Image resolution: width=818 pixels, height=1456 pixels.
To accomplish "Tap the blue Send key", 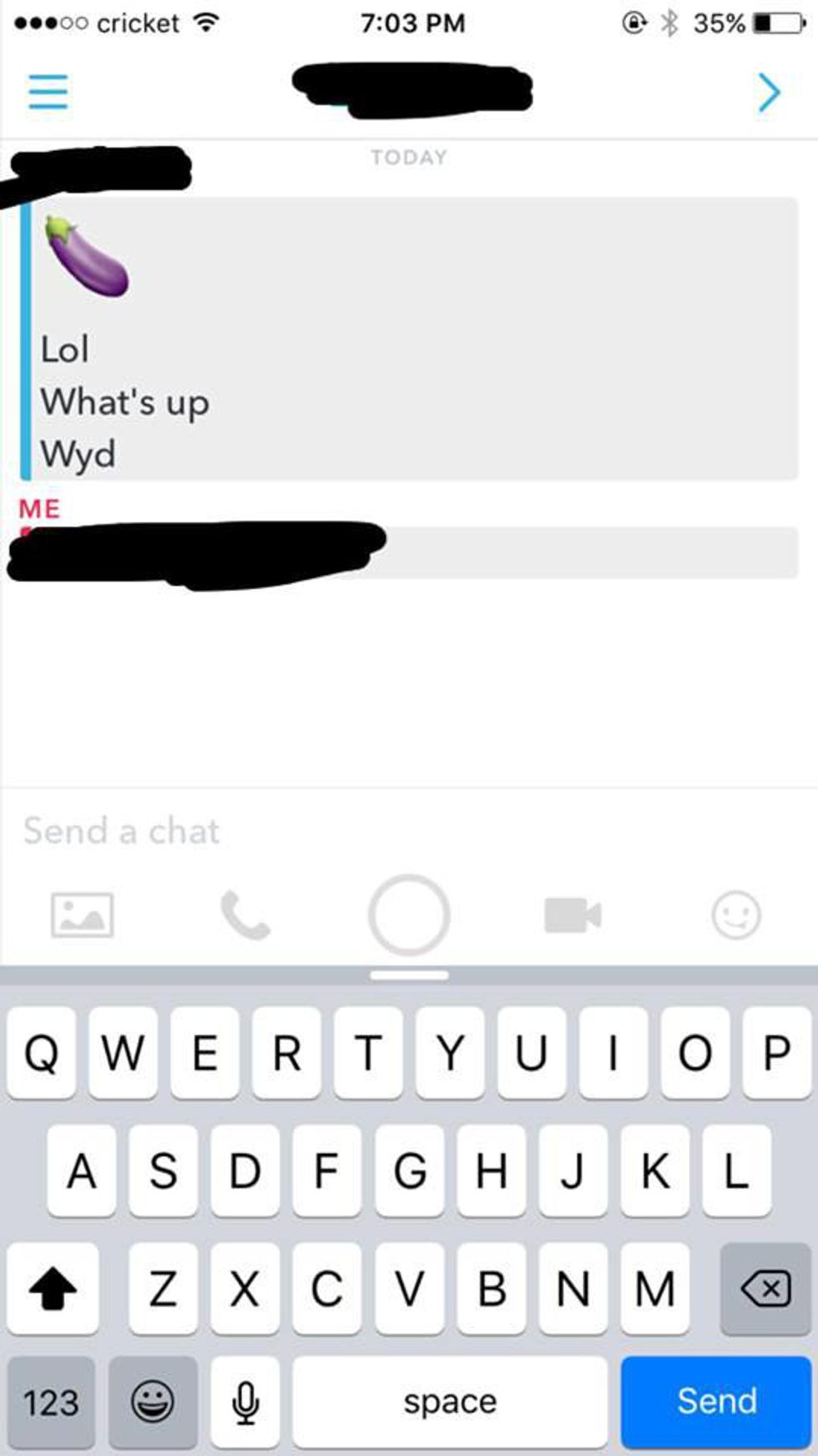I will pyautogui.click(x=716, y=1401).
